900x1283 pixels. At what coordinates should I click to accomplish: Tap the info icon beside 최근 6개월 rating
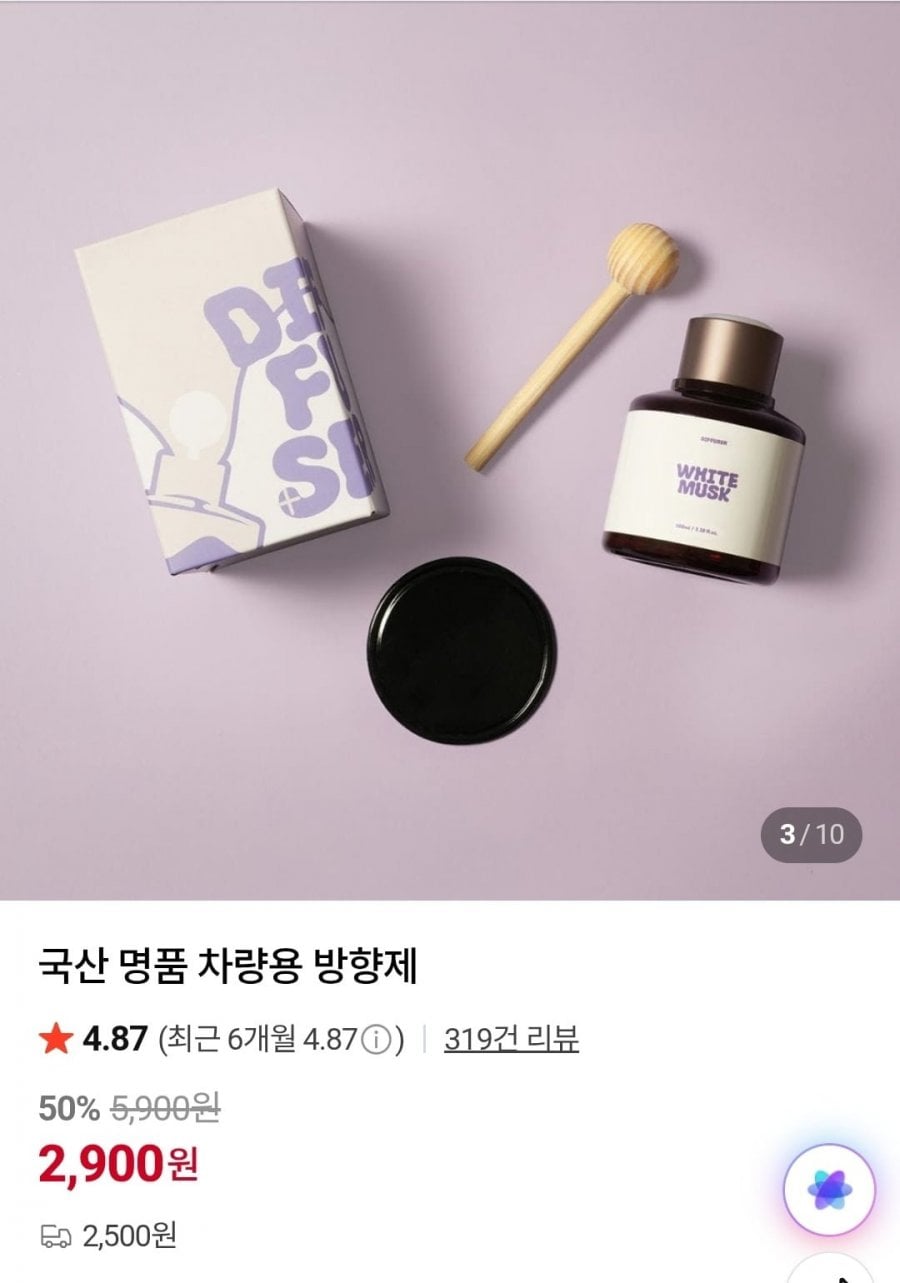point(374,1041)
